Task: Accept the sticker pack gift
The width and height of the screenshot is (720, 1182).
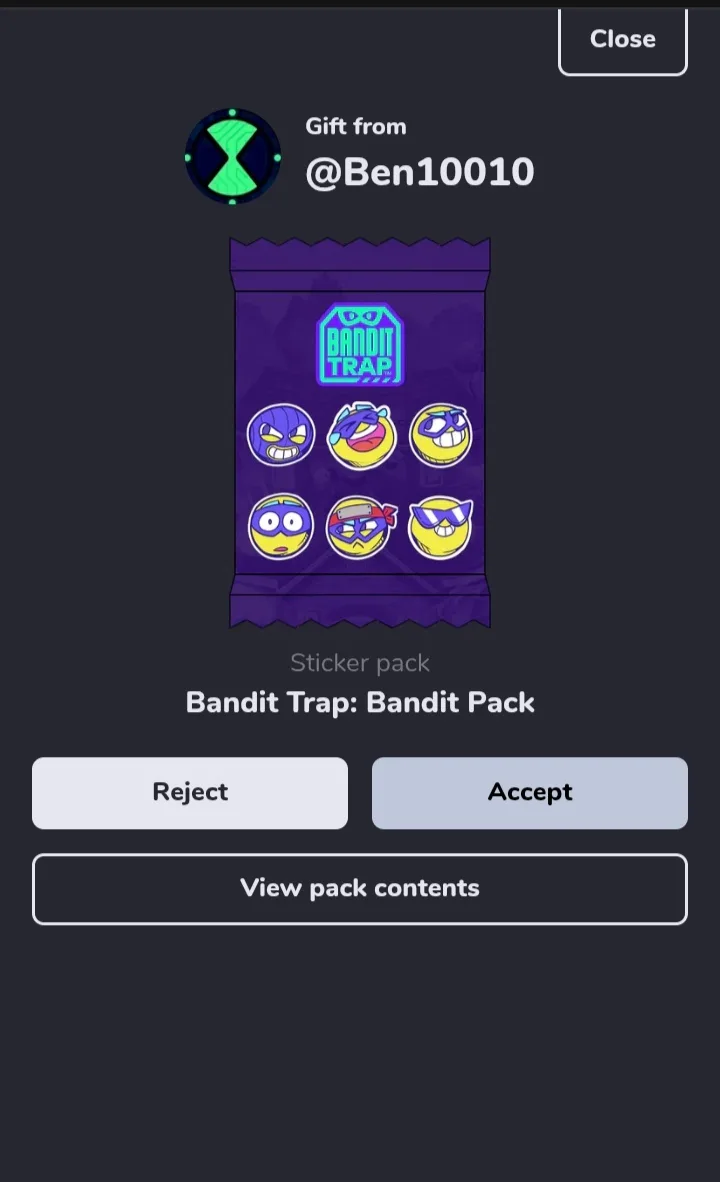Action: click(529, 793)
